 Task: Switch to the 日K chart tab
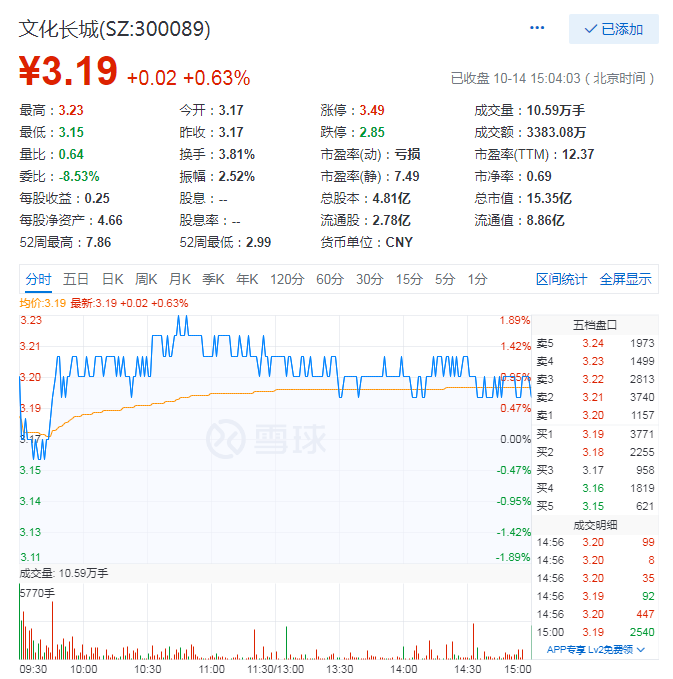tap(112, 279)
